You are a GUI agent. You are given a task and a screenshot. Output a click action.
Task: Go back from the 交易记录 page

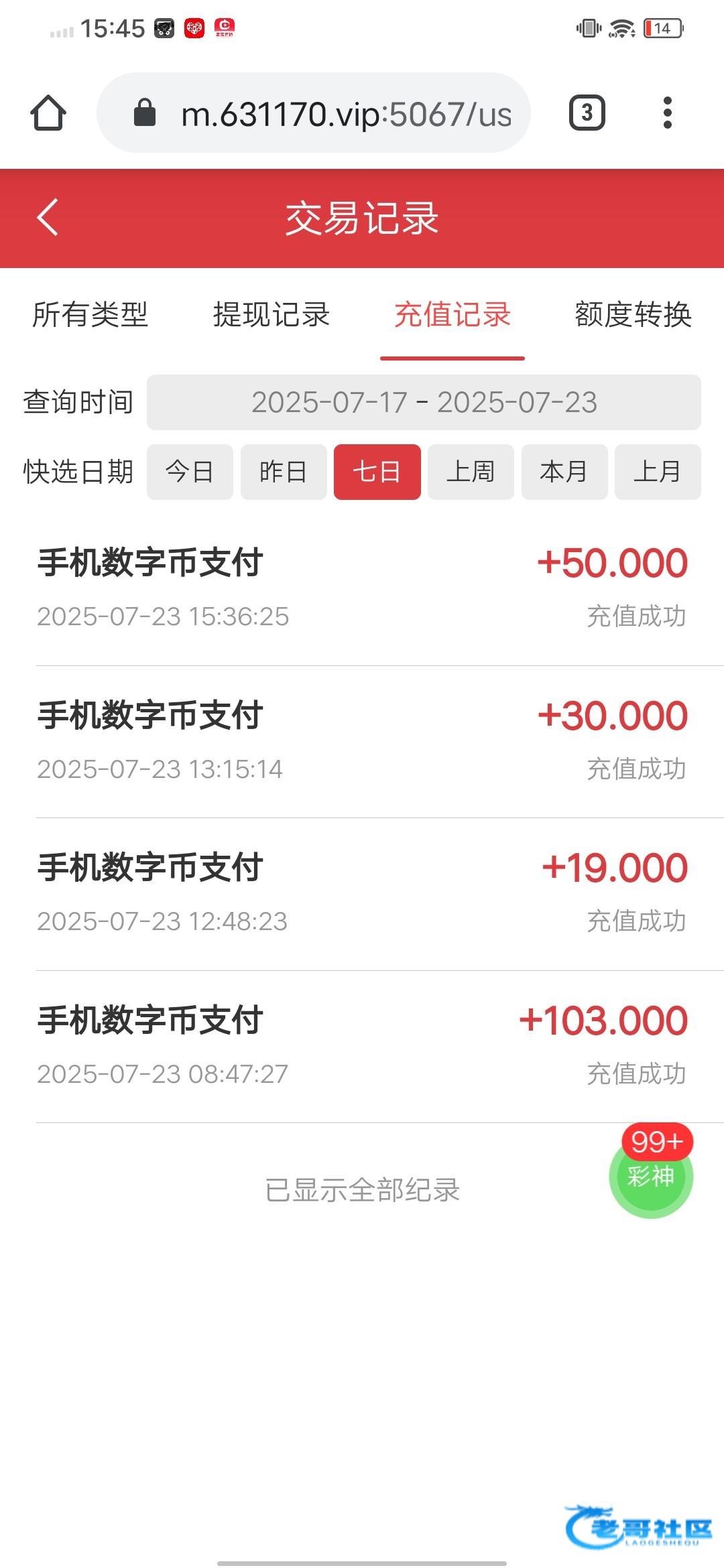[48, 217]
